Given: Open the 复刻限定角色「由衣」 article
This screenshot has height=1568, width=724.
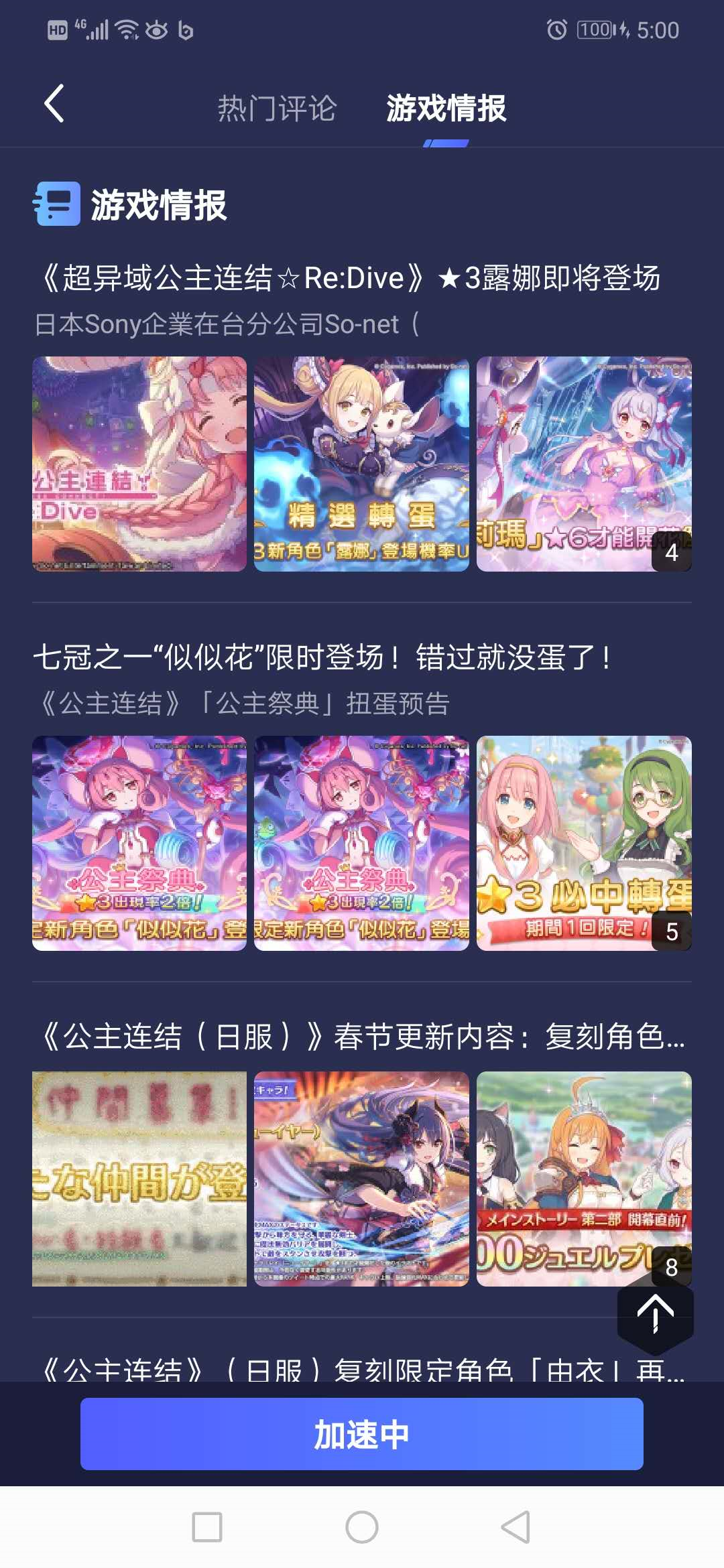Looking at the screenshot, I should (362, 1370).
